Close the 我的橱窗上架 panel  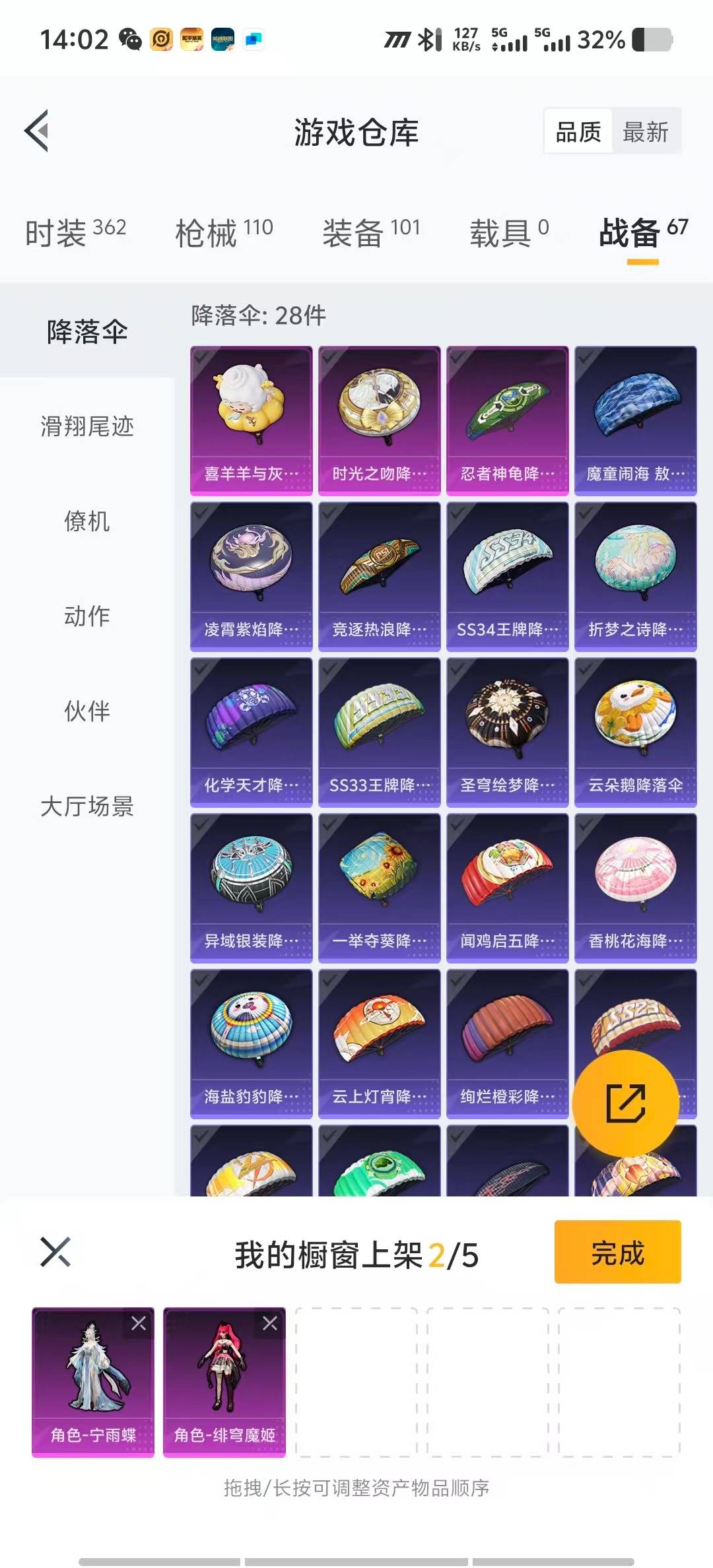(x=55, y=1252)
